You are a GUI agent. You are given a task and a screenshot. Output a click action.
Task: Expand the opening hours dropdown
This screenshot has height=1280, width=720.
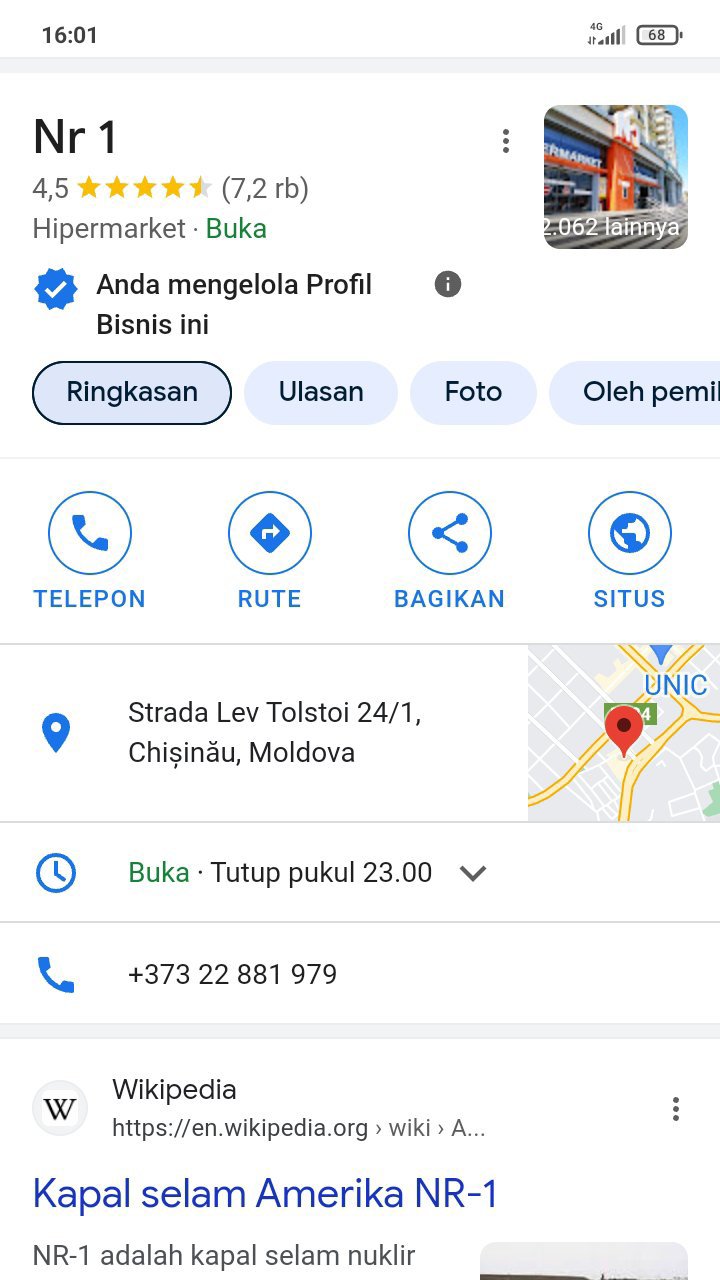click(473, 873)
